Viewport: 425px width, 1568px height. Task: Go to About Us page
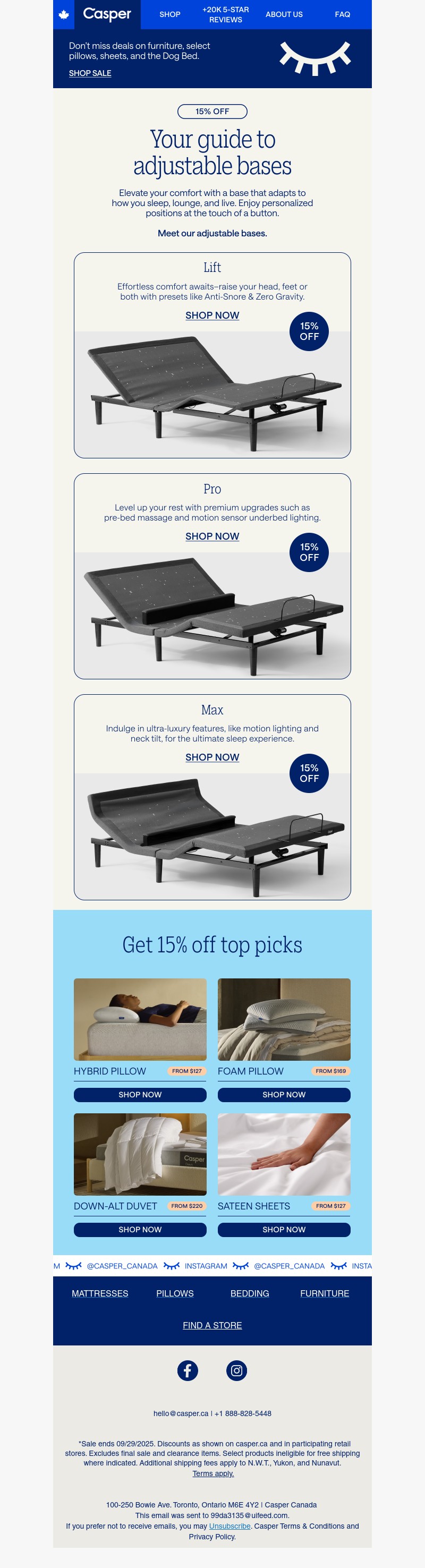284,15
